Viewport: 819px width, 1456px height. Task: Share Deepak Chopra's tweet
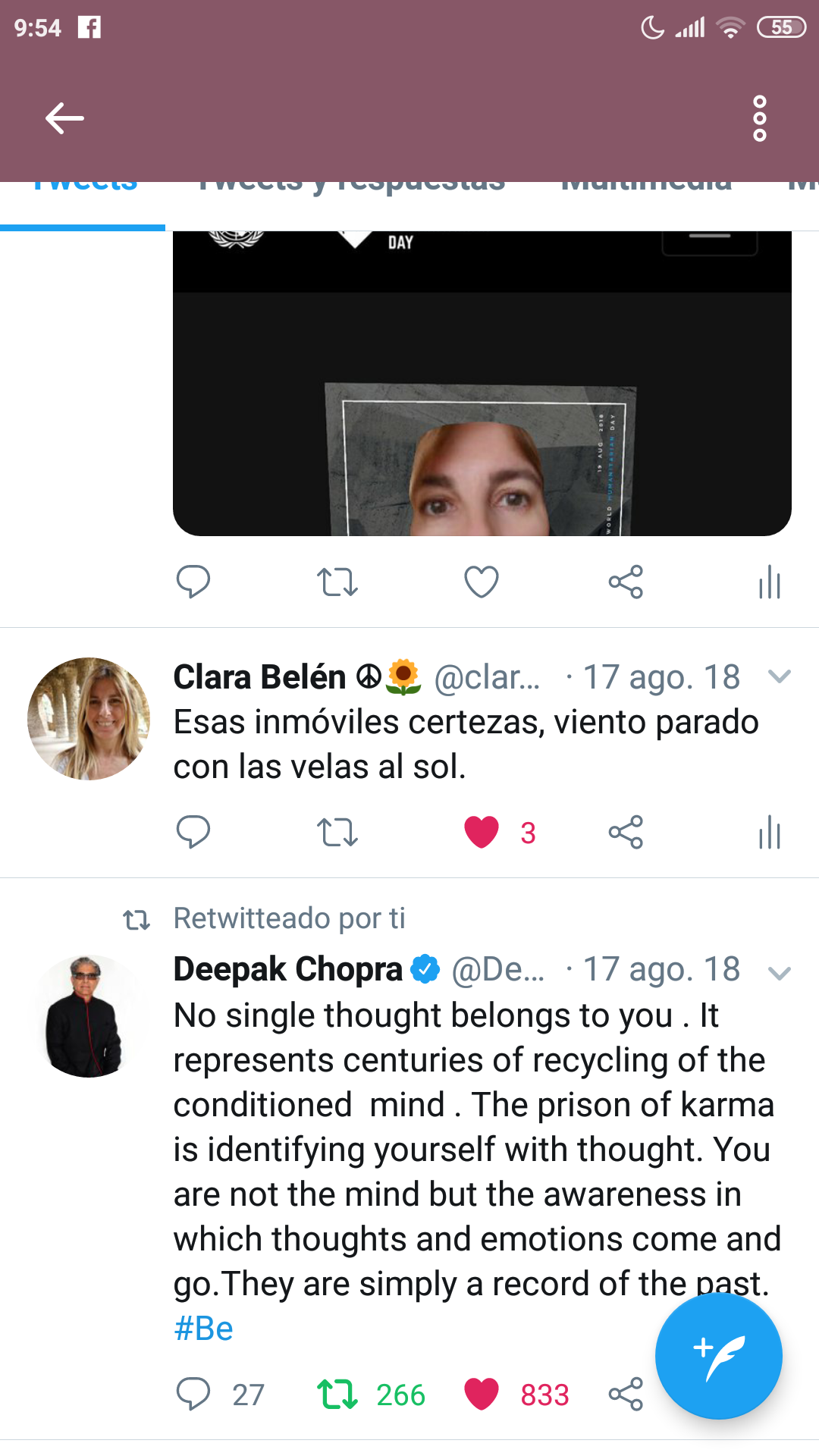click(626, 1395)
